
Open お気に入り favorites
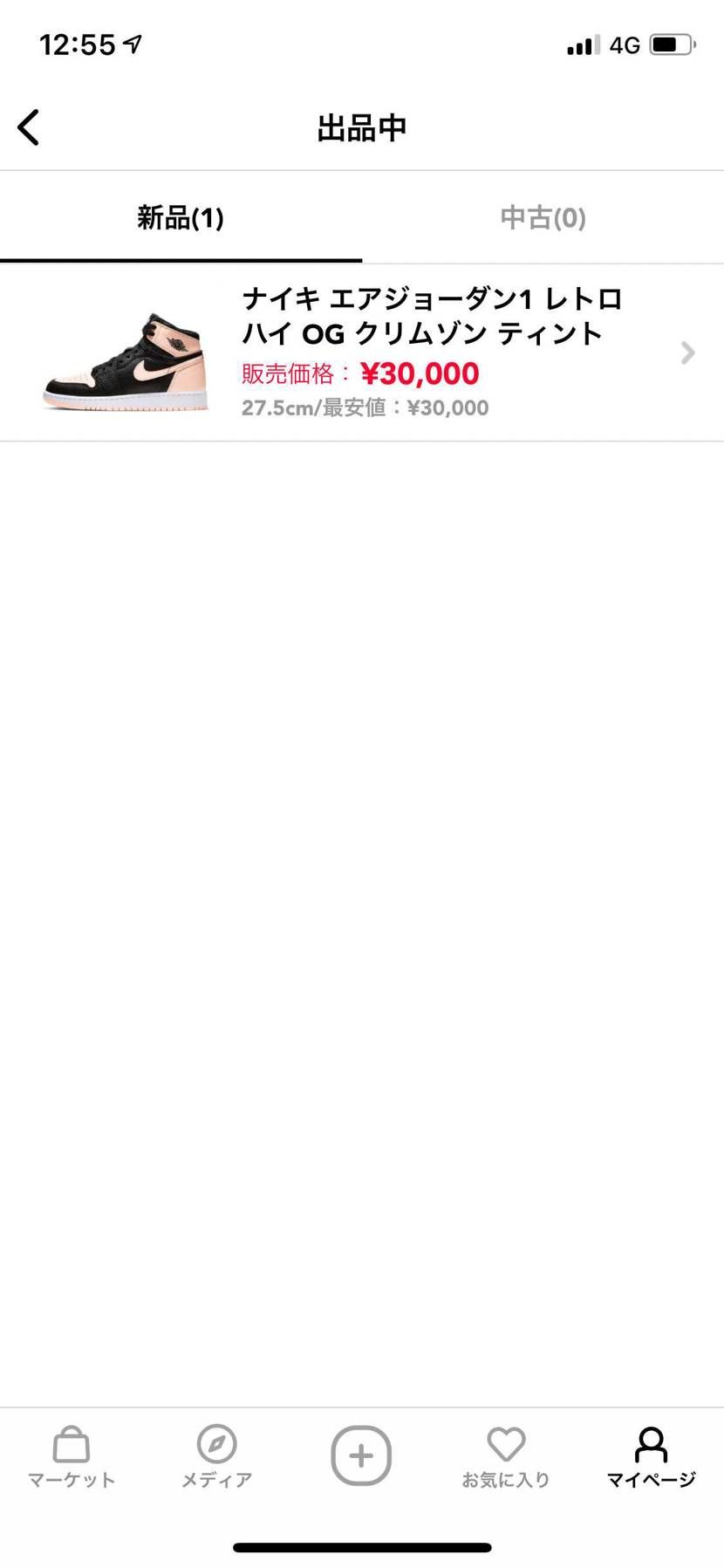coord(506,1456)
